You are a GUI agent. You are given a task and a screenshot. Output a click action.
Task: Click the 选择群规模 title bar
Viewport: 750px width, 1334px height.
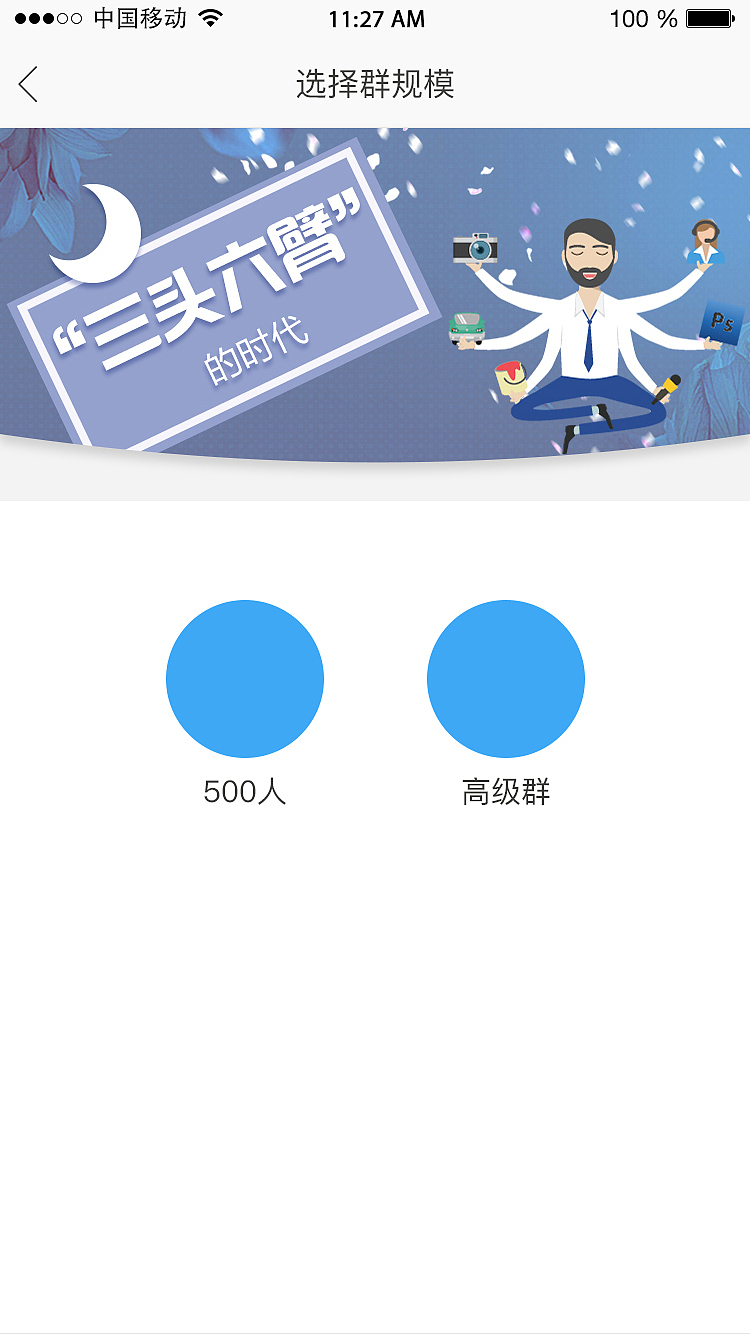pyautogui.click(x=375, y=85)
